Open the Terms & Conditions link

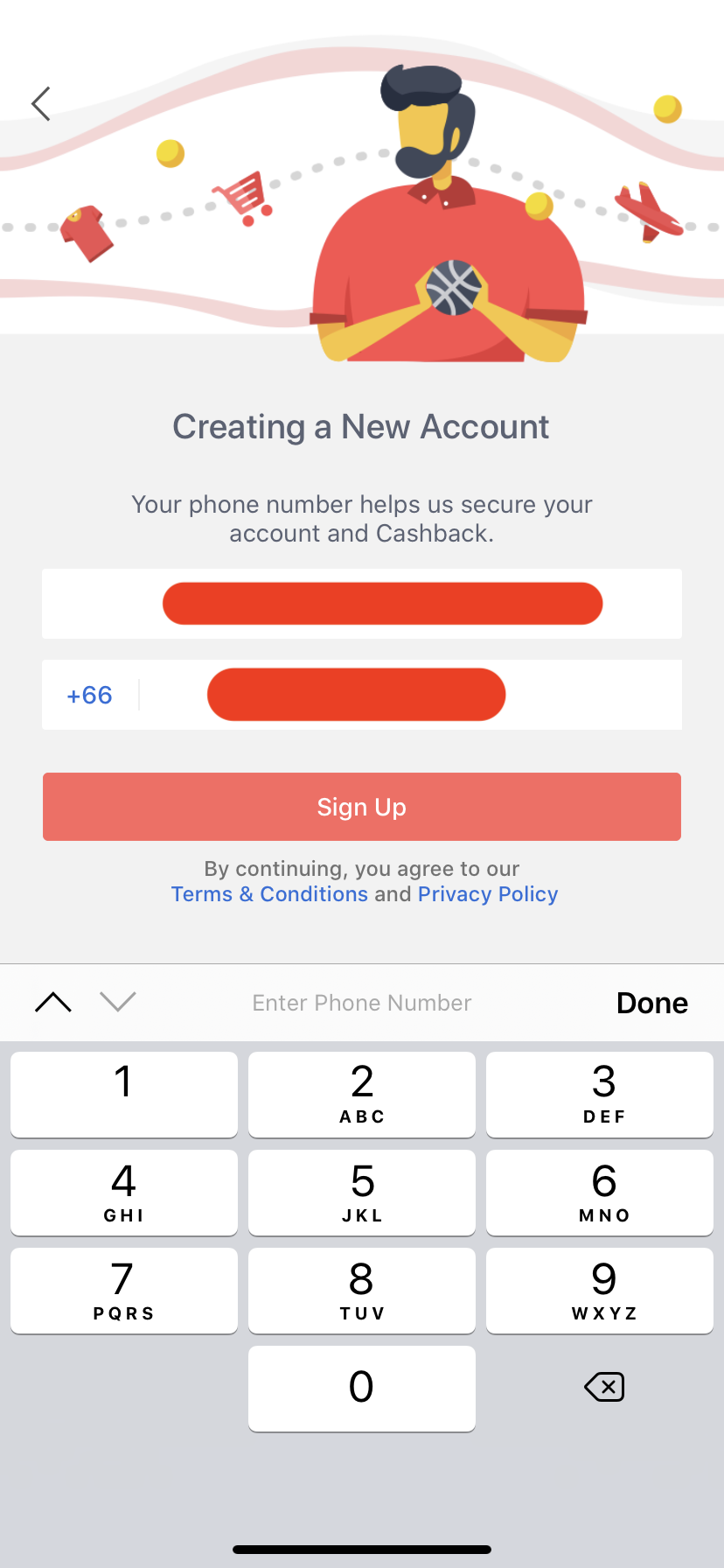click(x=269, y=894)
